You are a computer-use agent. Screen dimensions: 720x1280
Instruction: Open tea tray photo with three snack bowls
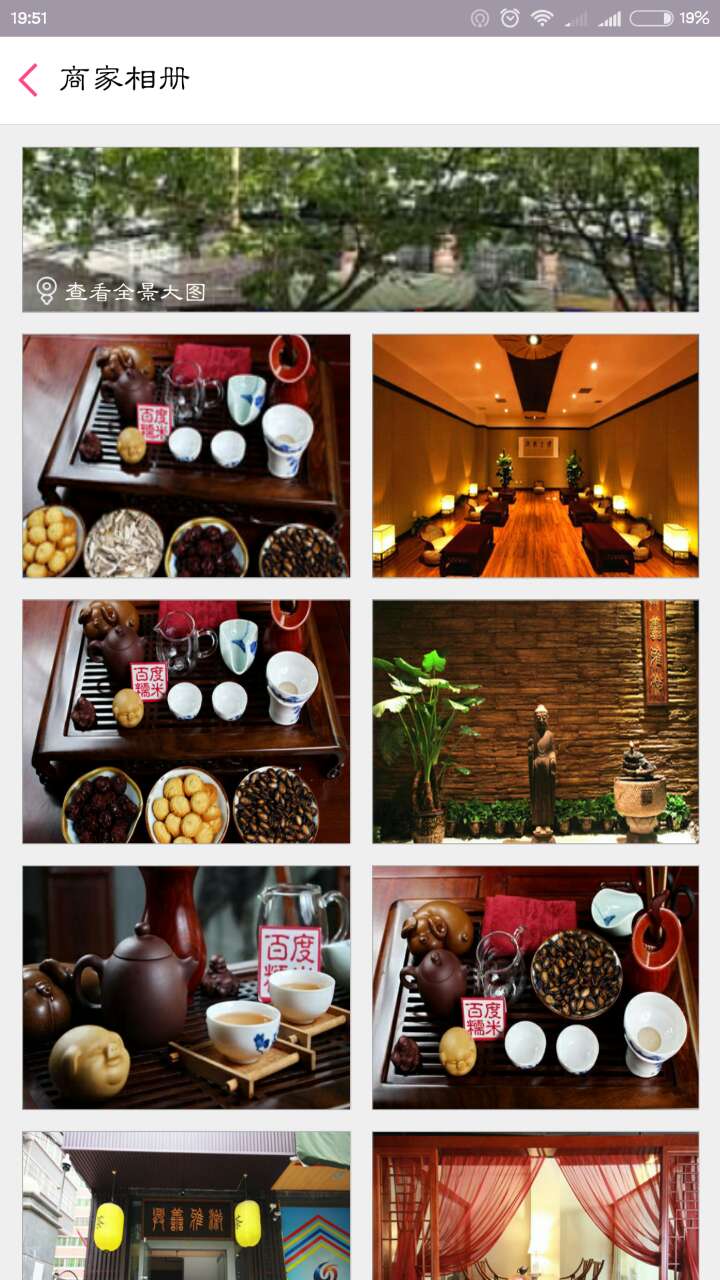coord(186,721)
